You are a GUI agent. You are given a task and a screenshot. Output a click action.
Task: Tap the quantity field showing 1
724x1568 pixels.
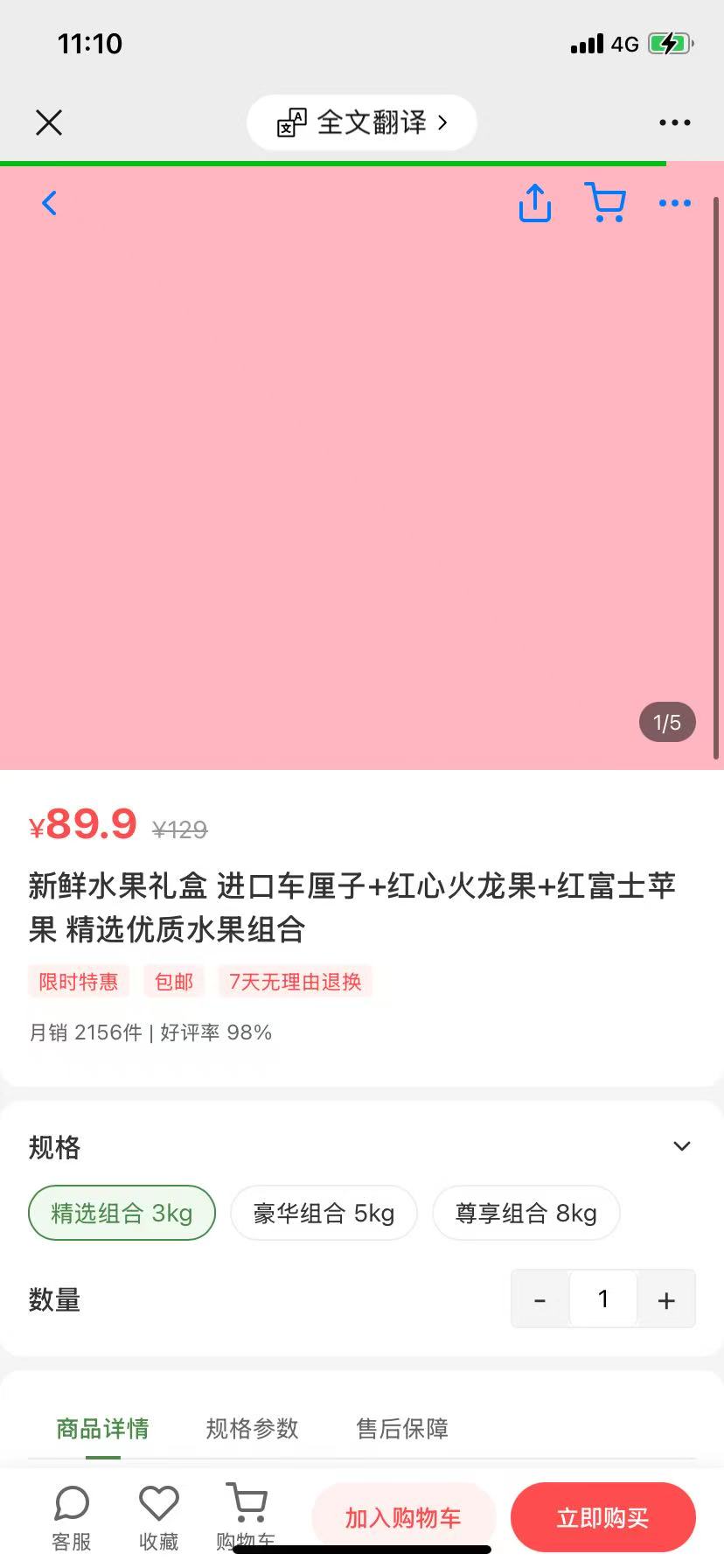pos(602,1299)
